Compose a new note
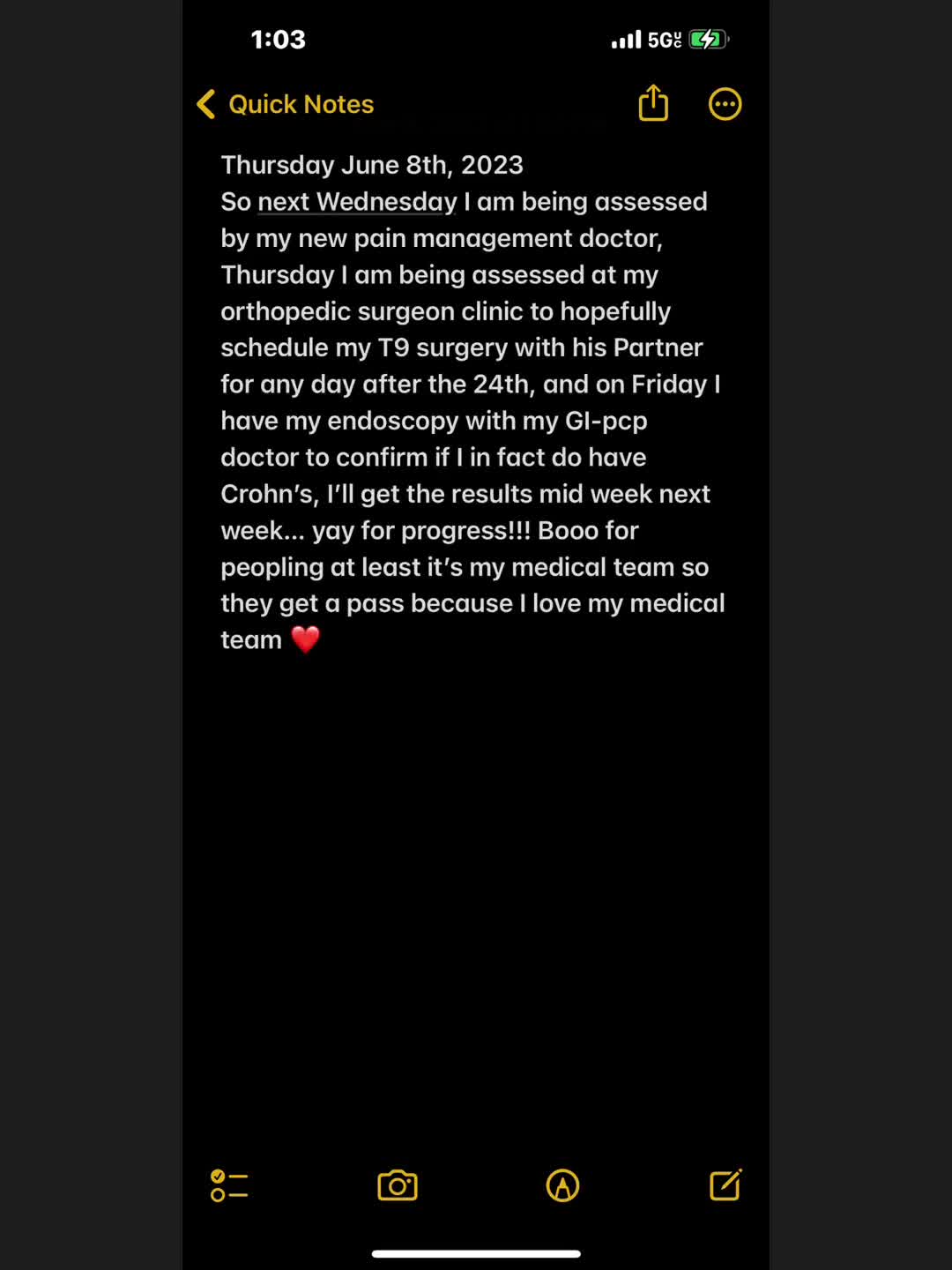 point(725,1185)
